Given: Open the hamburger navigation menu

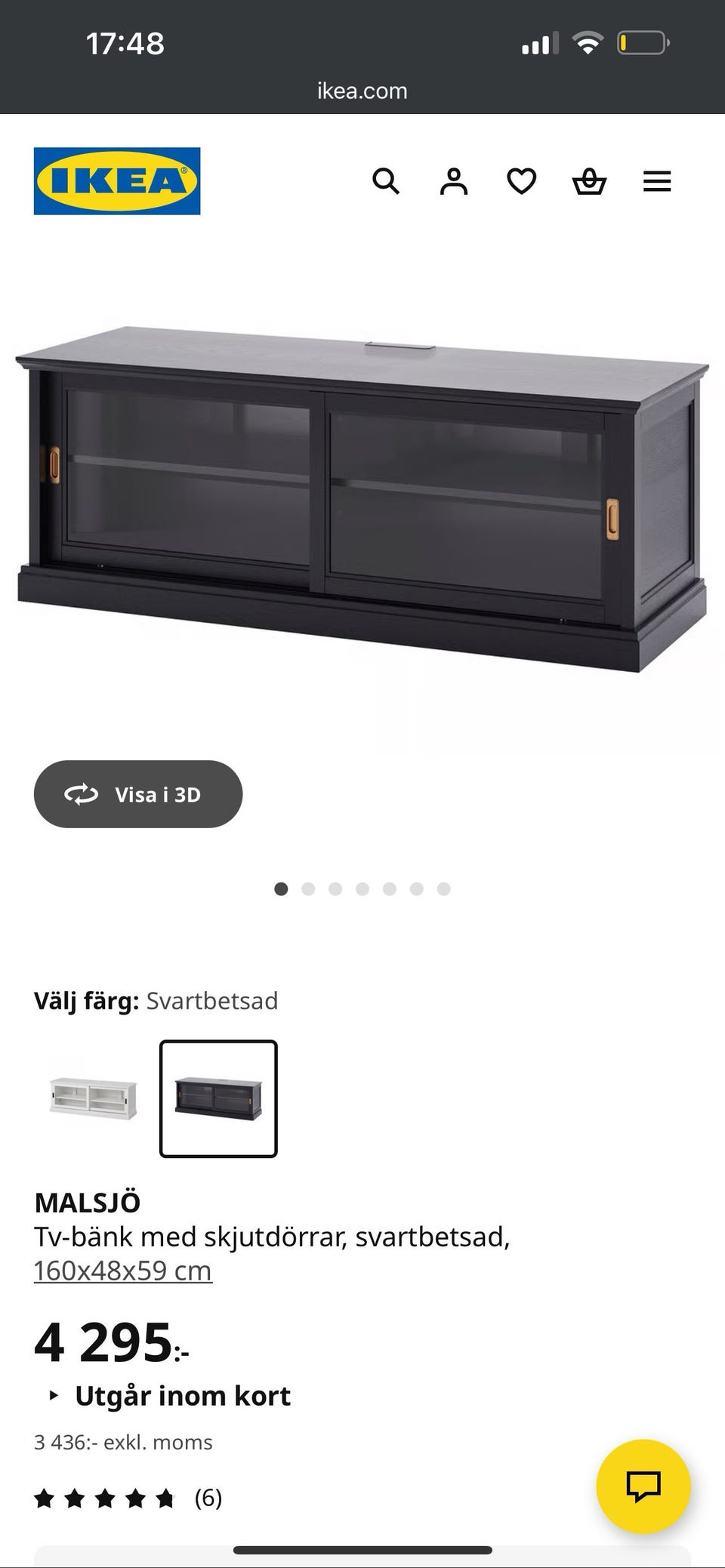Looking at the screenshot, I should (656, 181).
